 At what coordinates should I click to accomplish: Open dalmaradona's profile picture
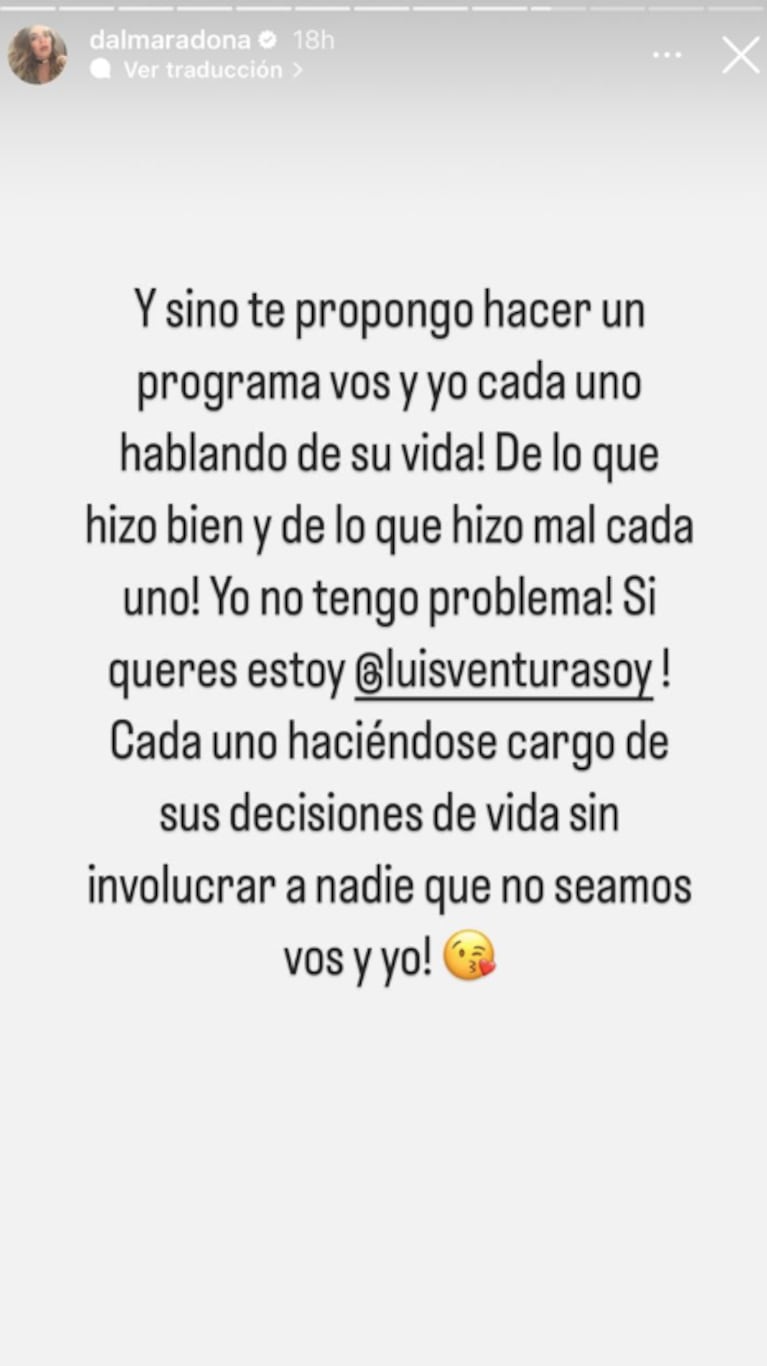38,55
